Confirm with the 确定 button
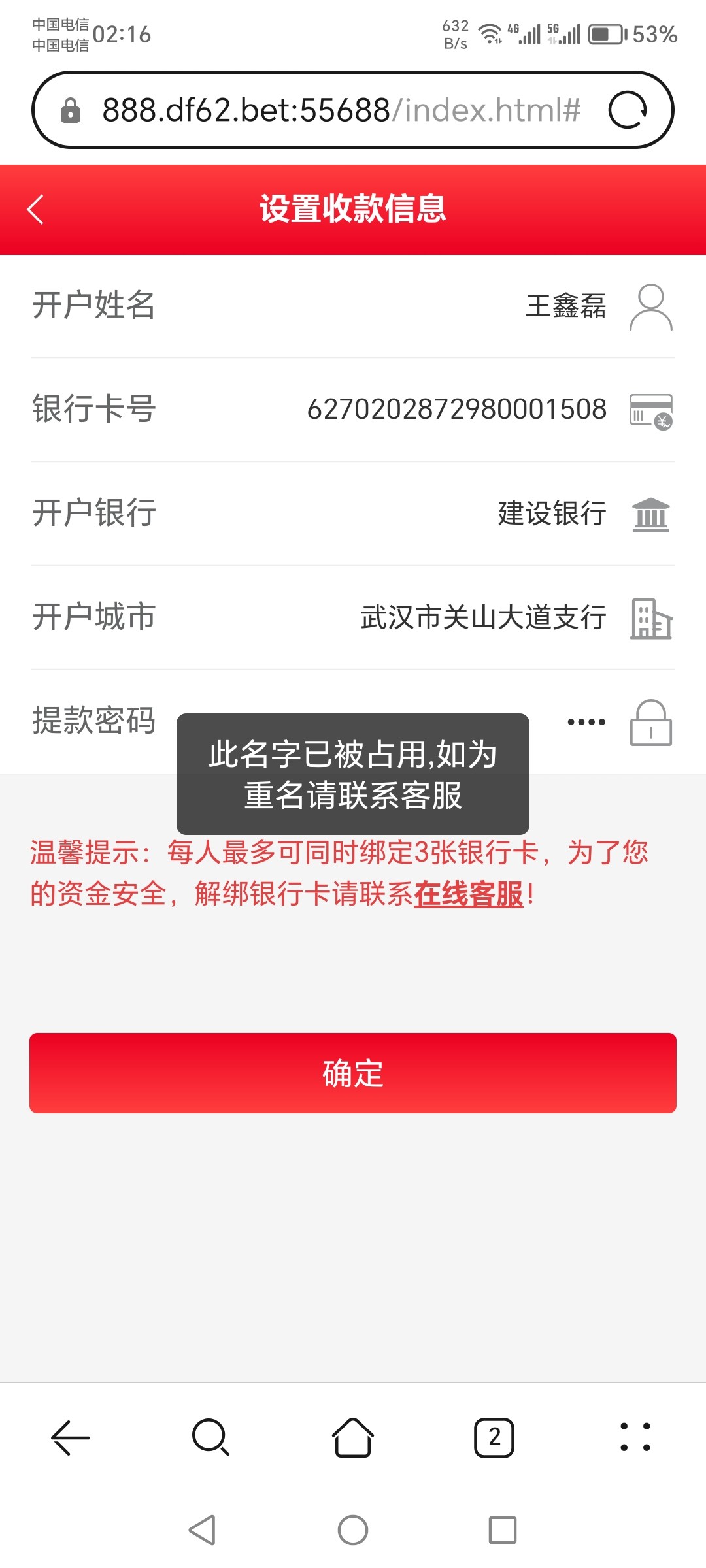Screen dimensions: 706x1568 353,1073
